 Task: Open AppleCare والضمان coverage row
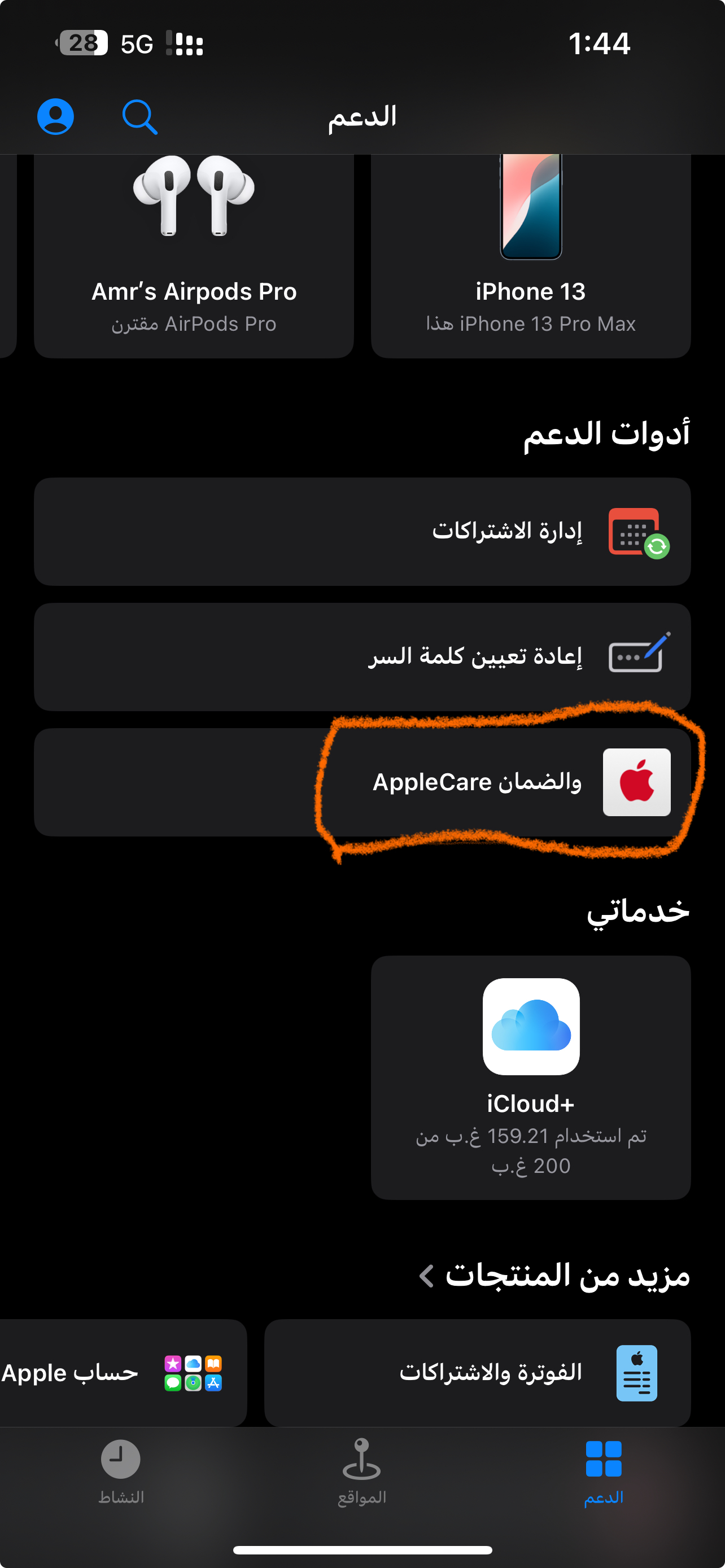coord(362,782)
